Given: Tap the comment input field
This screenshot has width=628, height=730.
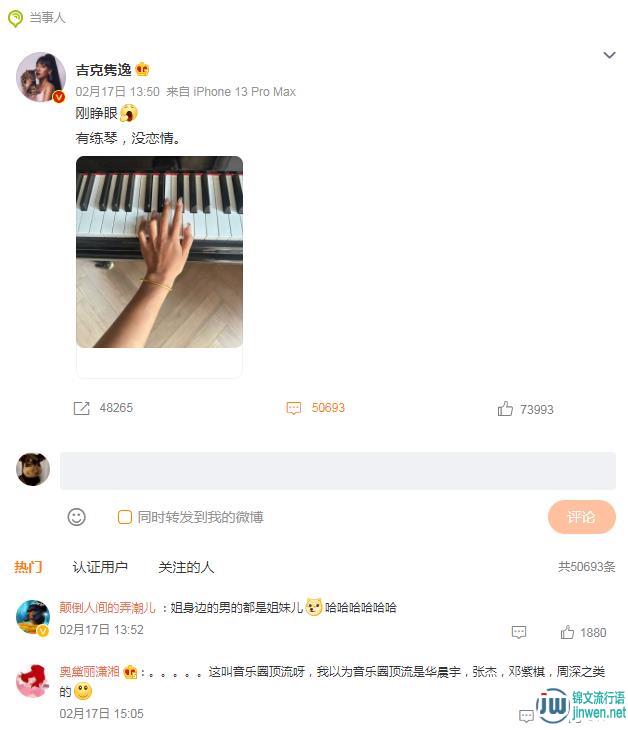Looking at the screenshot, I should point(337,471).
